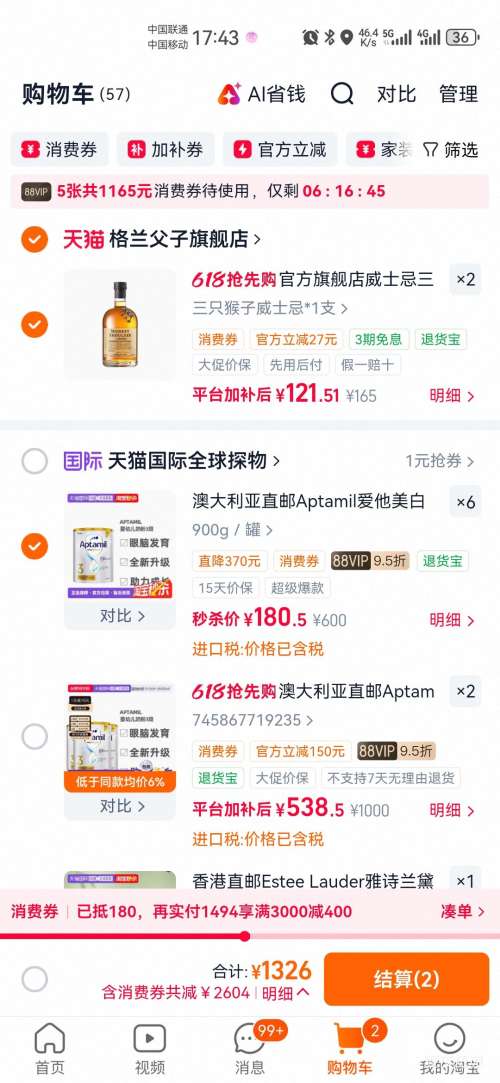Tap 凑单 to add more items
The image size is (500, 1083).
(463, 912)
